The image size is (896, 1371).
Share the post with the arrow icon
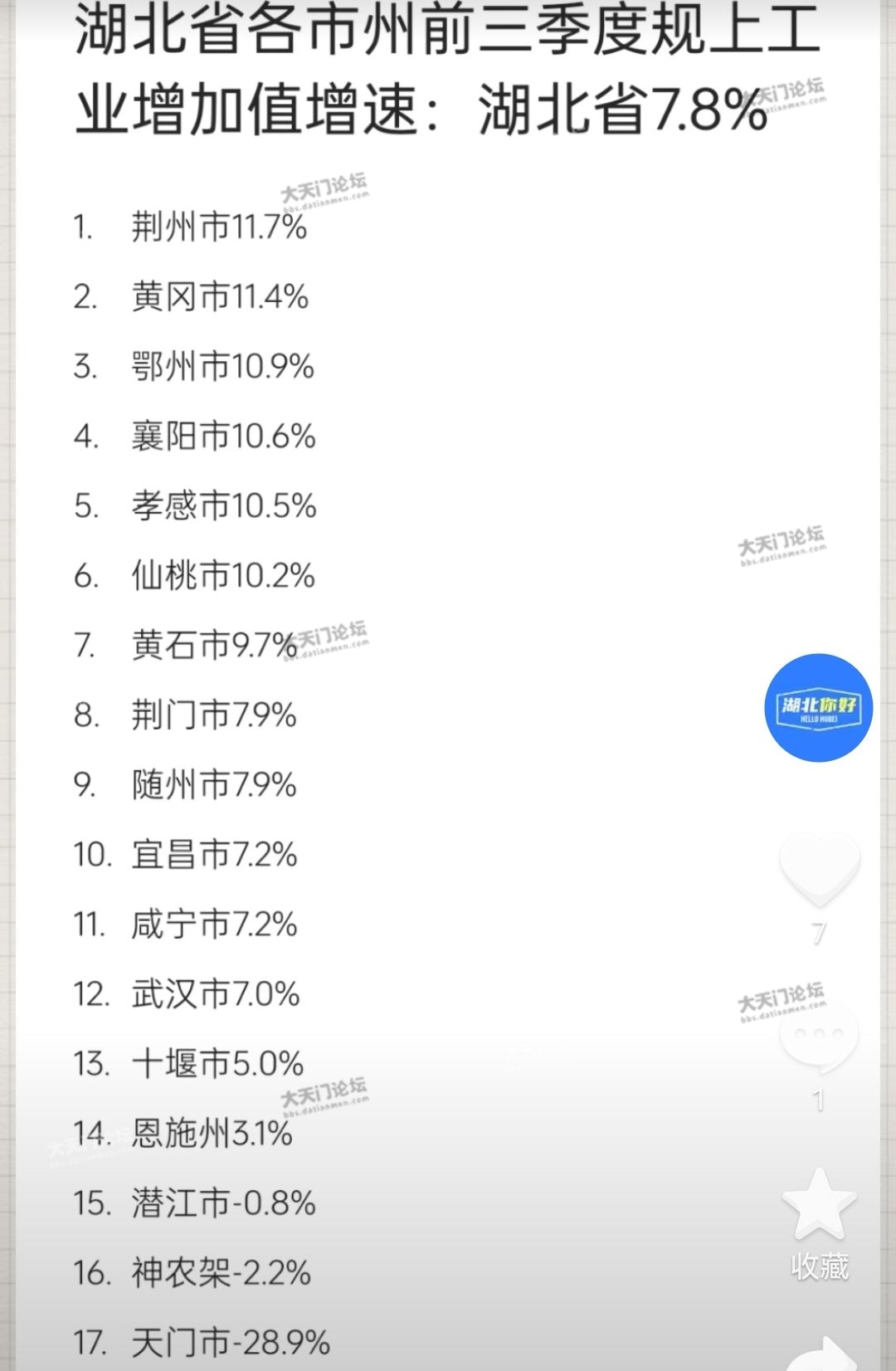823,1354
